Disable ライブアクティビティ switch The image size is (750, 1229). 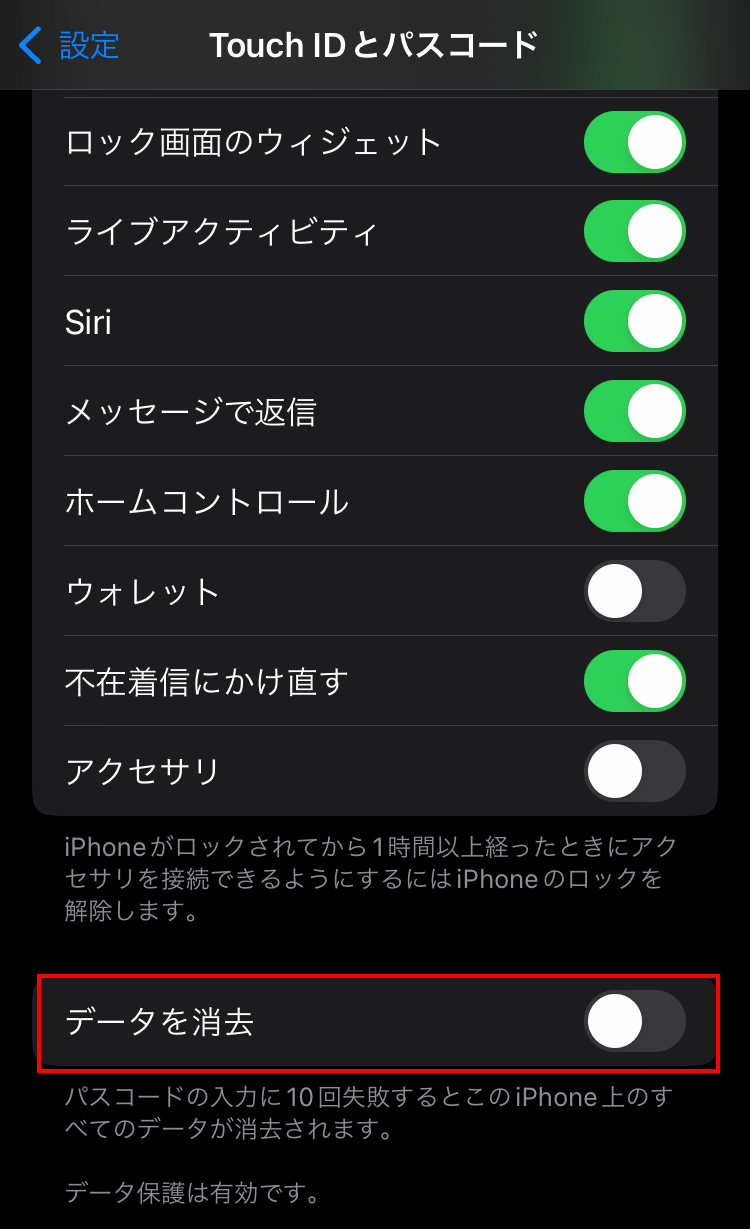click(x=635, y=232)
